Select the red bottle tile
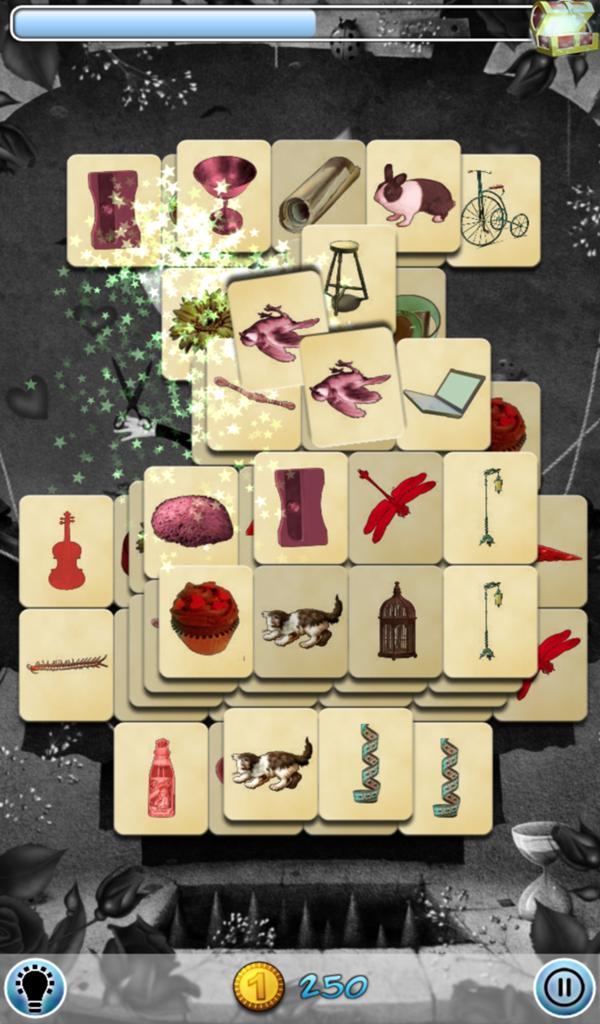 tap(161, 779)
